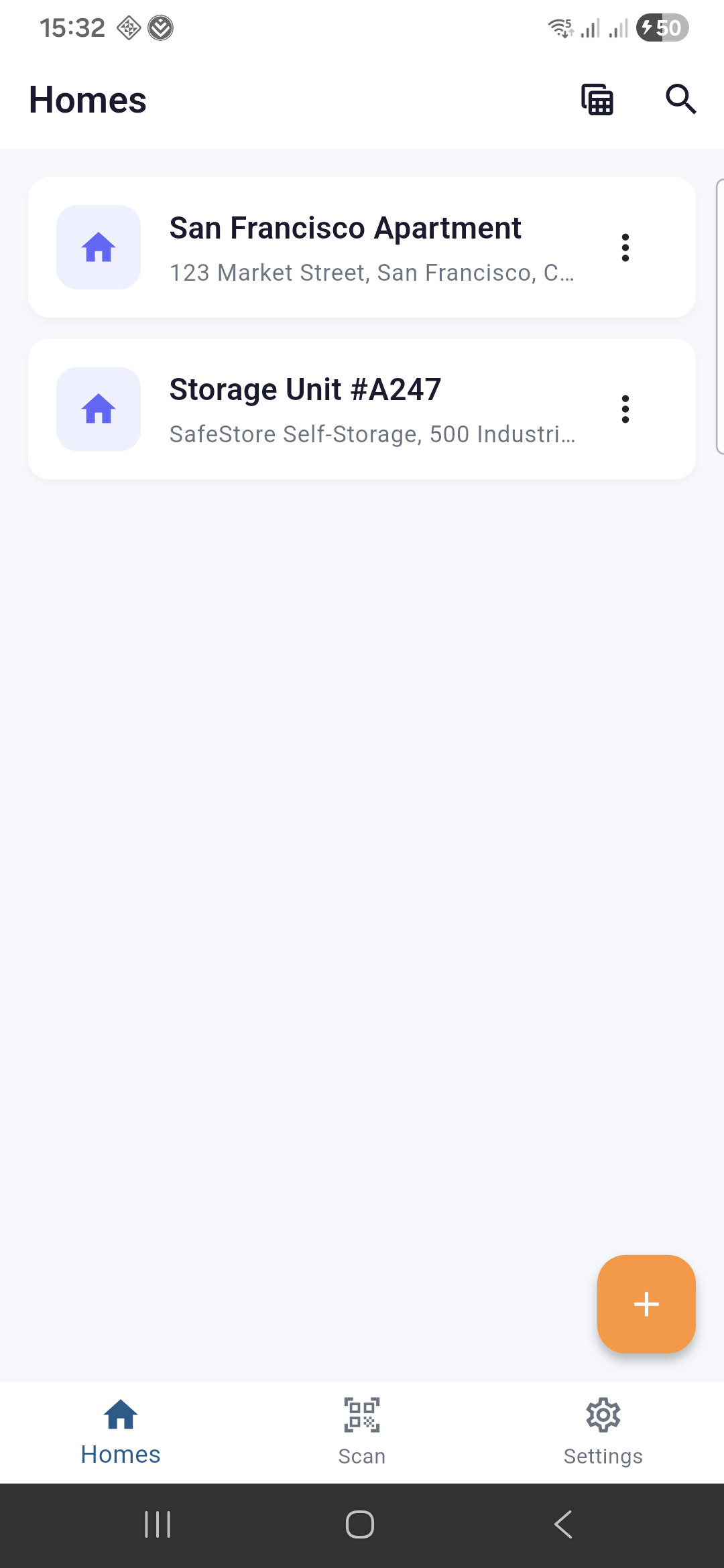Tap the orange plus floating action button
This screenshot has width=724, height=1568.
(646, 1304)
